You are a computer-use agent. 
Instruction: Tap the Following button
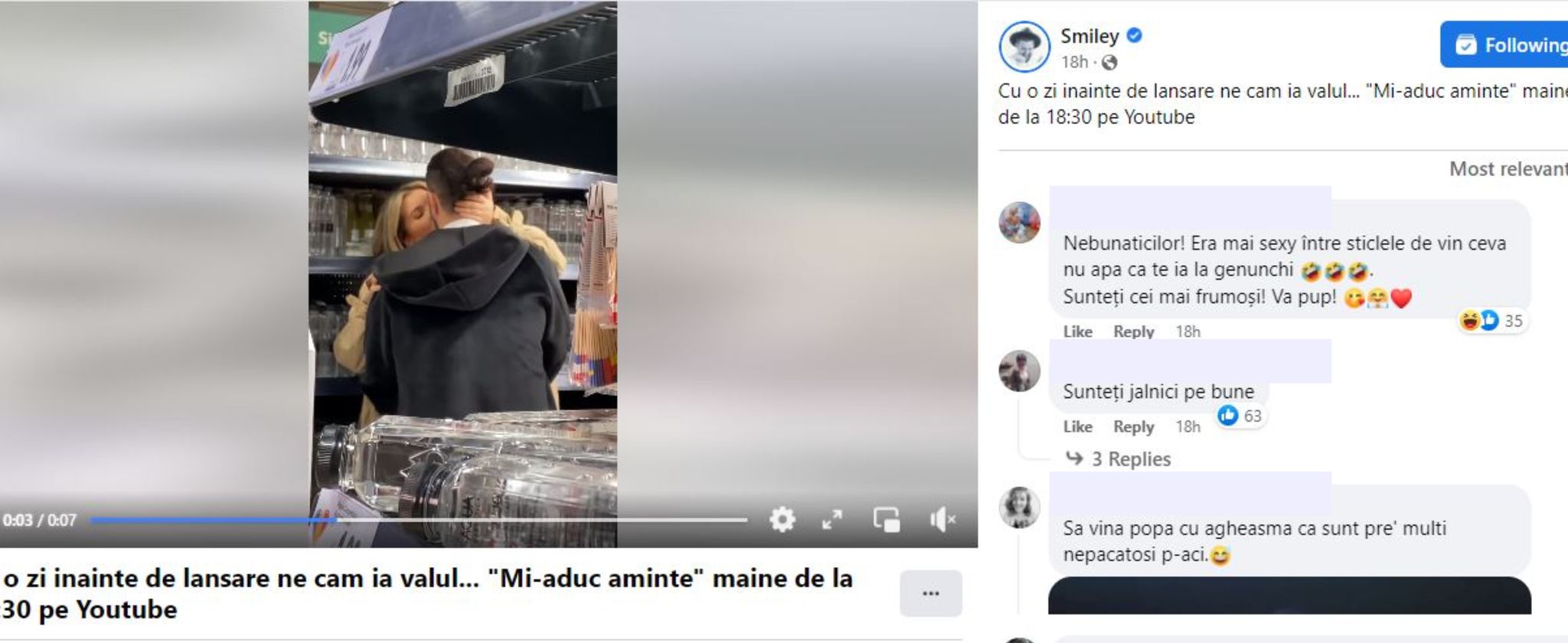(x=1506, y=45)
